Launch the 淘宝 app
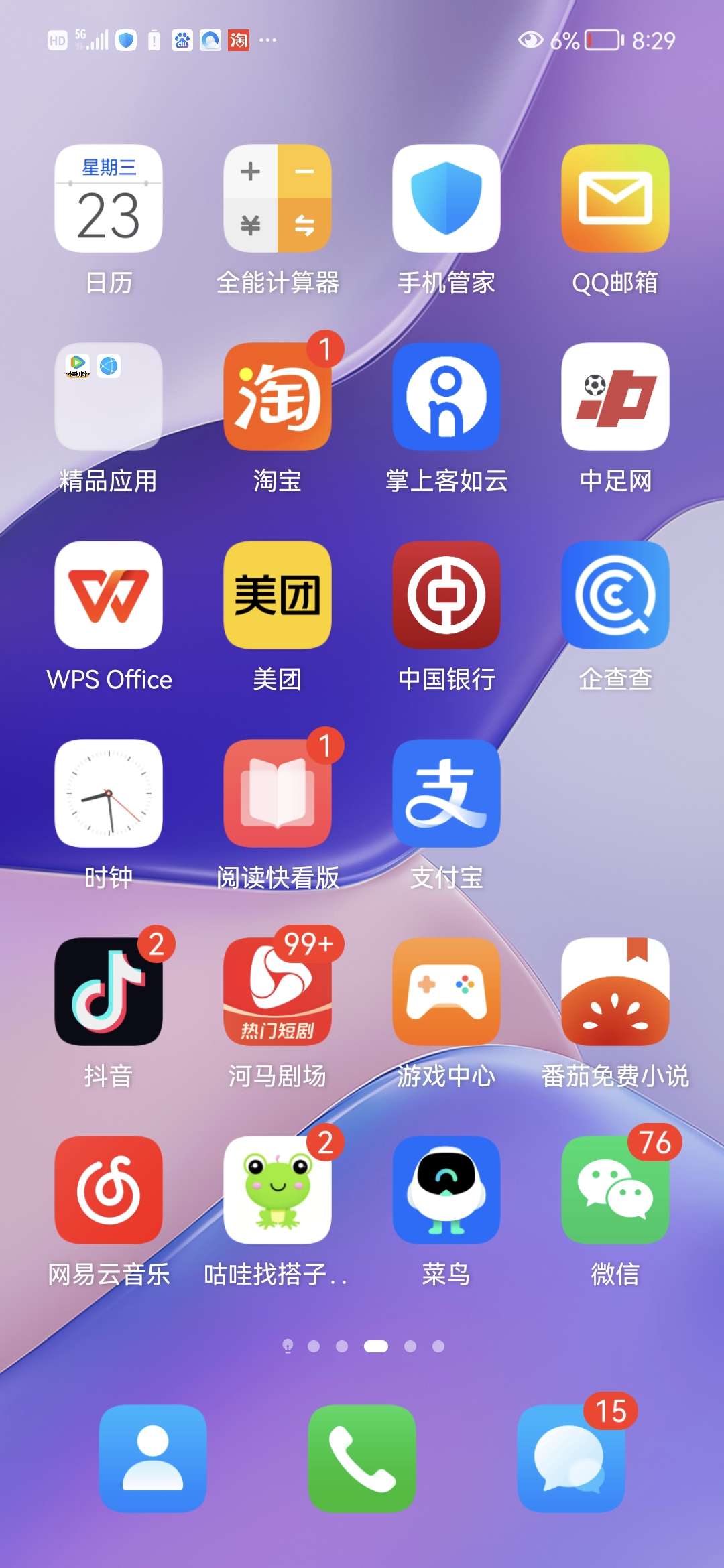 278,397
